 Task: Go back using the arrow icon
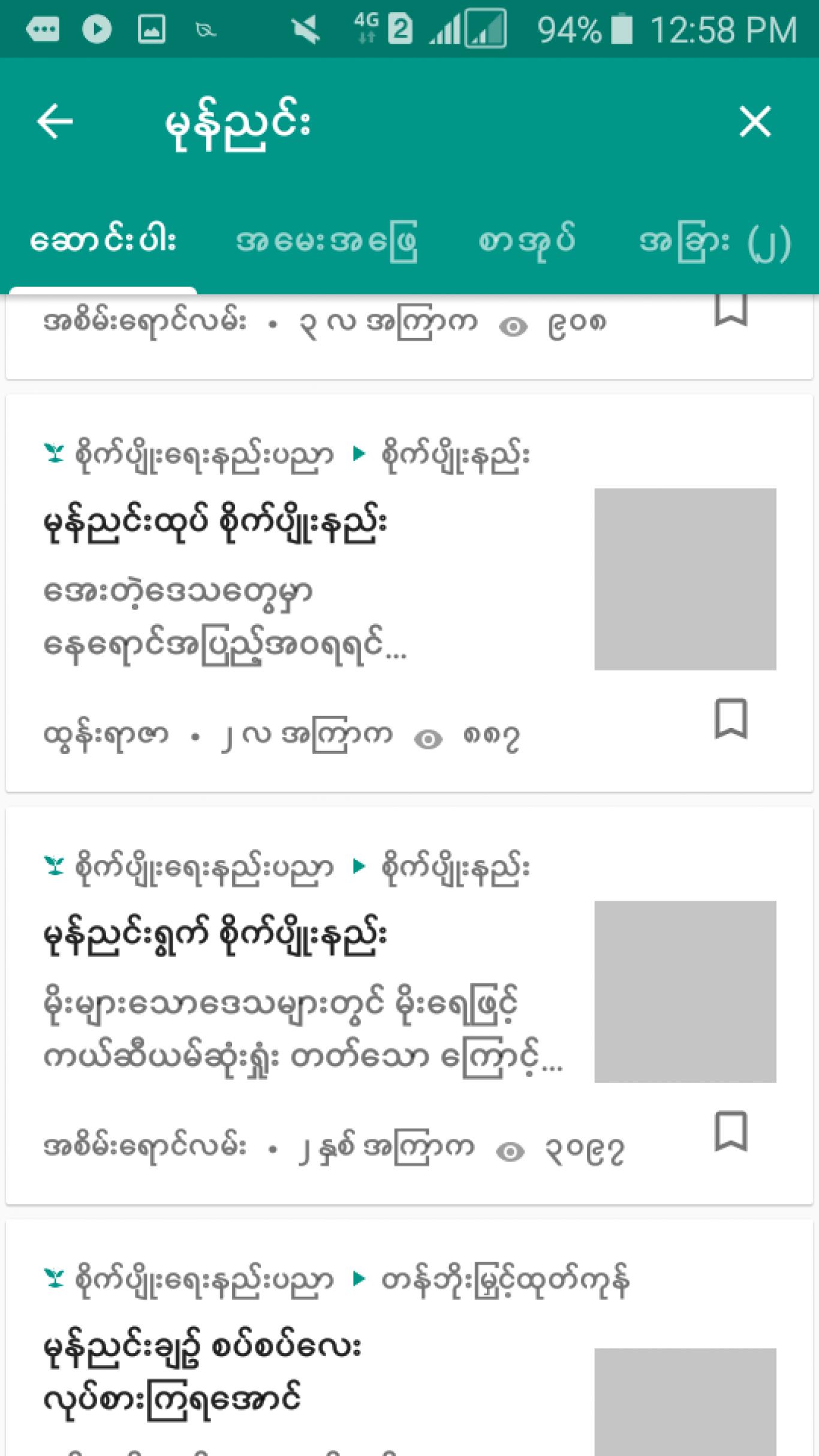pos(55,122)
